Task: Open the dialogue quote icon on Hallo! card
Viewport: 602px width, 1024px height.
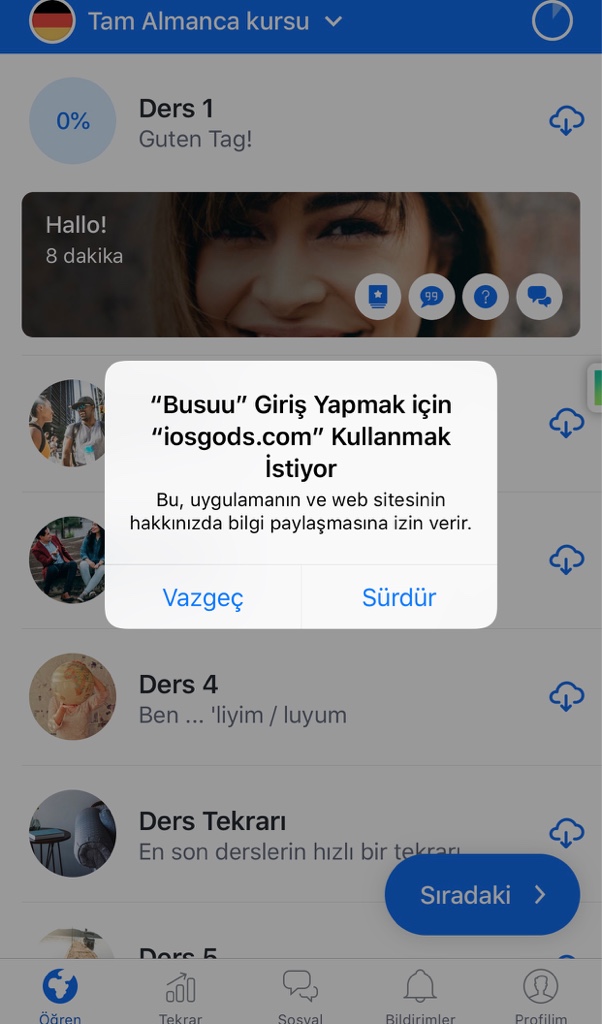Action: point(432,297)
